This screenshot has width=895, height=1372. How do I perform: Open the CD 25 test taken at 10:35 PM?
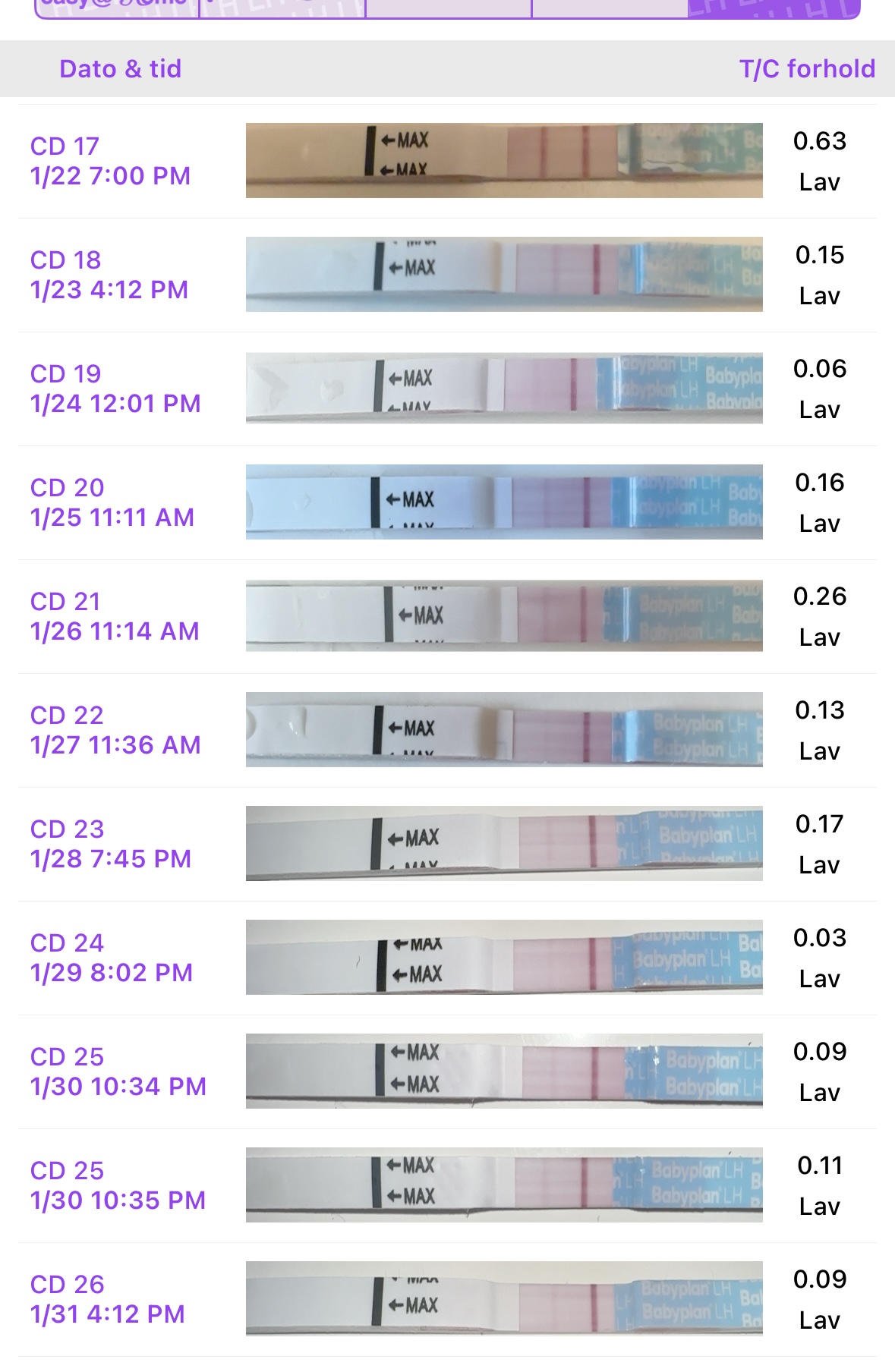[x=447, y=1185]
